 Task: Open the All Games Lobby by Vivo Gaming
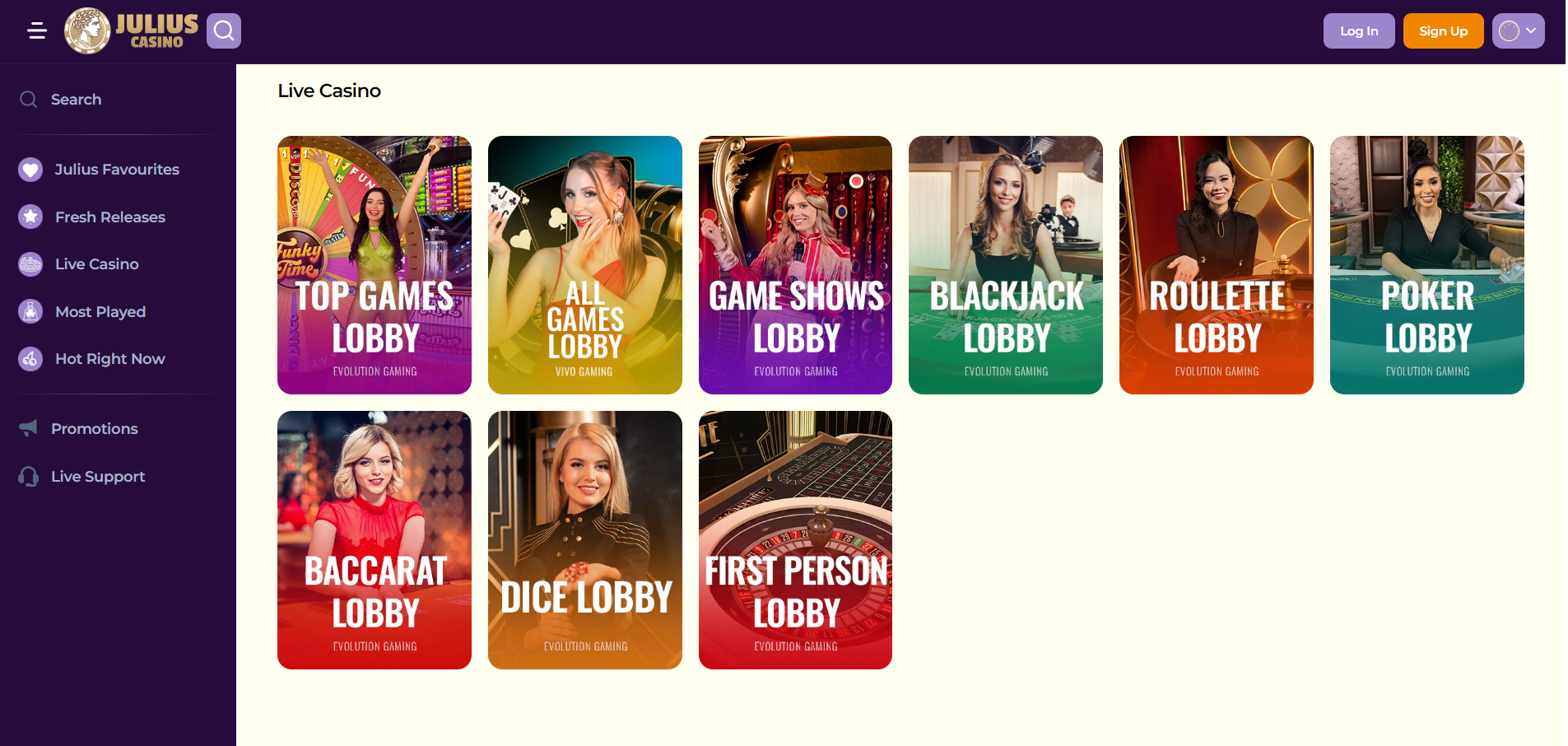584,265
